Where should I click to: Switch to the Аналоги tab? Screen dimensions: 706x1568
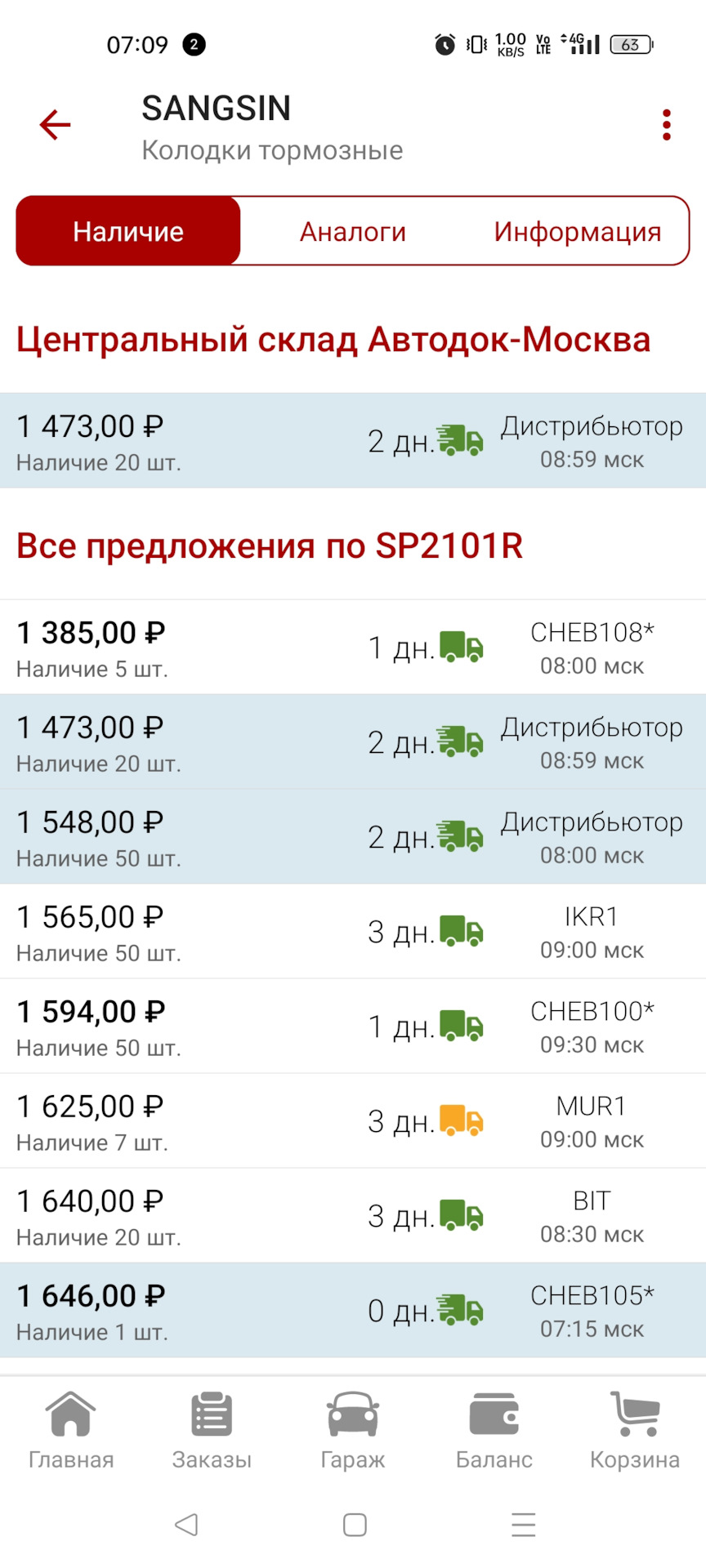pos(352,232)
